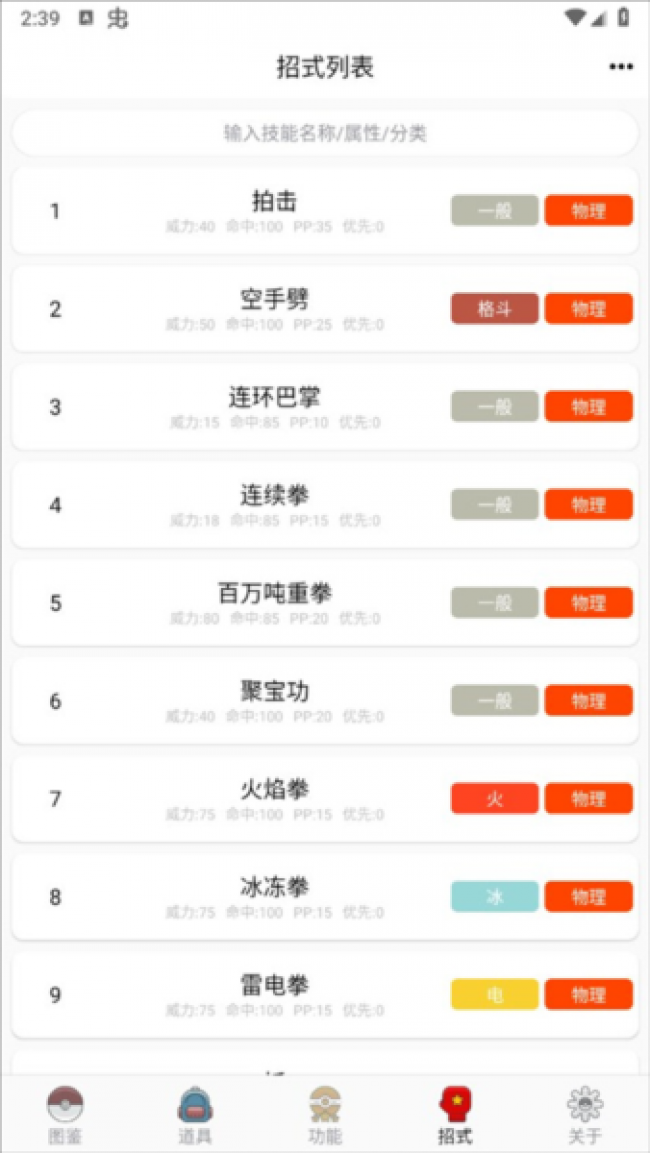
Task: Open 雷电拳 move details
Action: point(275,994)
